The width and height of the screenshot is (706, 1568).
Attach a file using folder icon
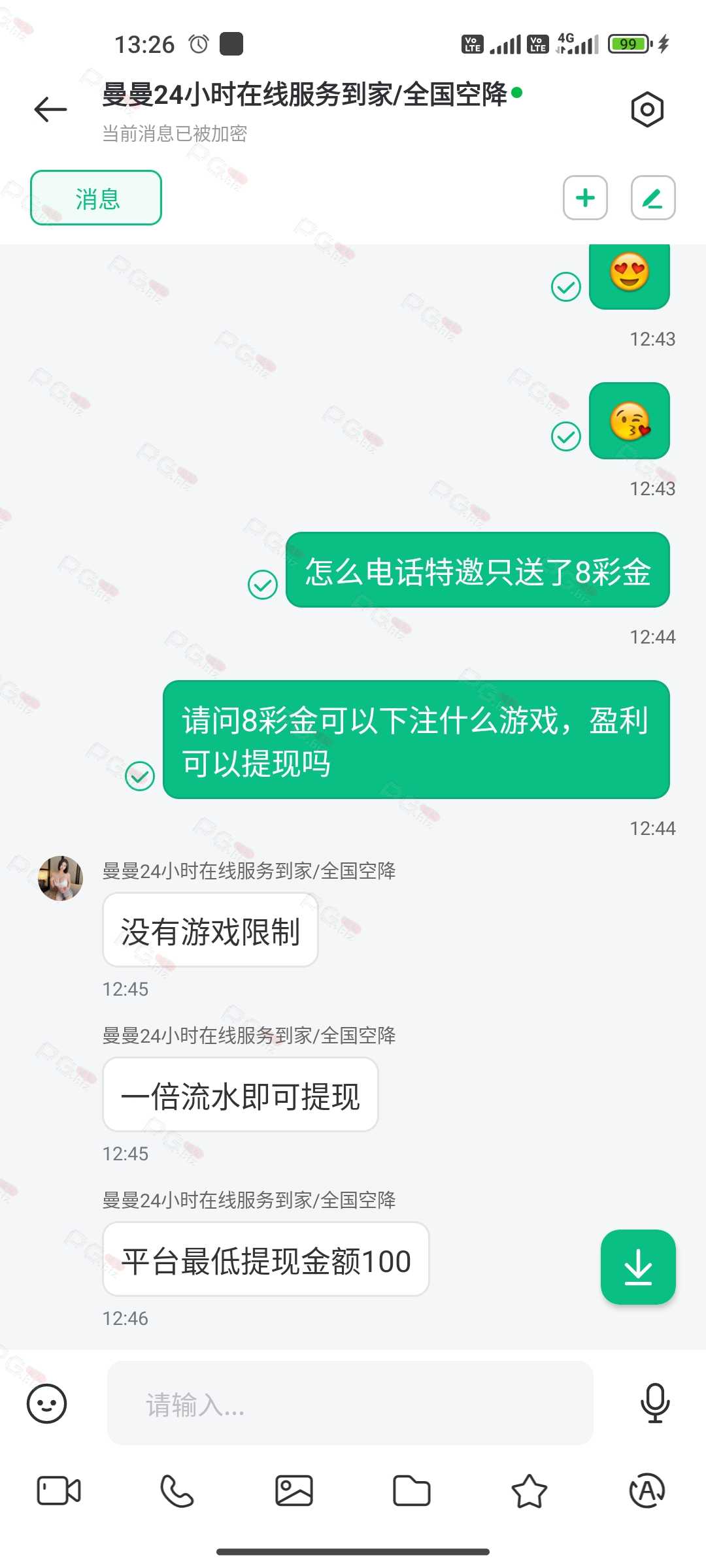tap(412, 1491)
